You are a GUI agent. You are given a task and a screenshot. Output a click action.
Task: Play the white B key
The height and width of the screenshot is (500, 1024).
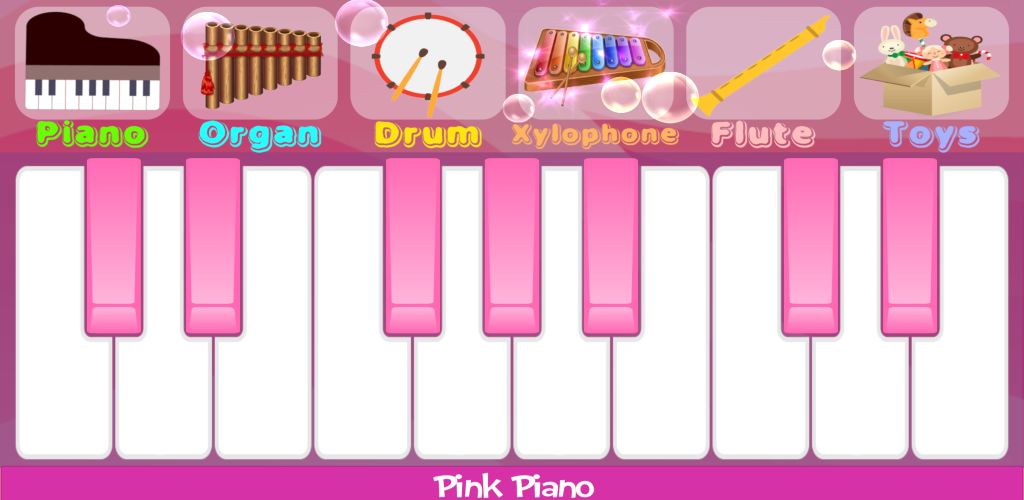(661, 400)
